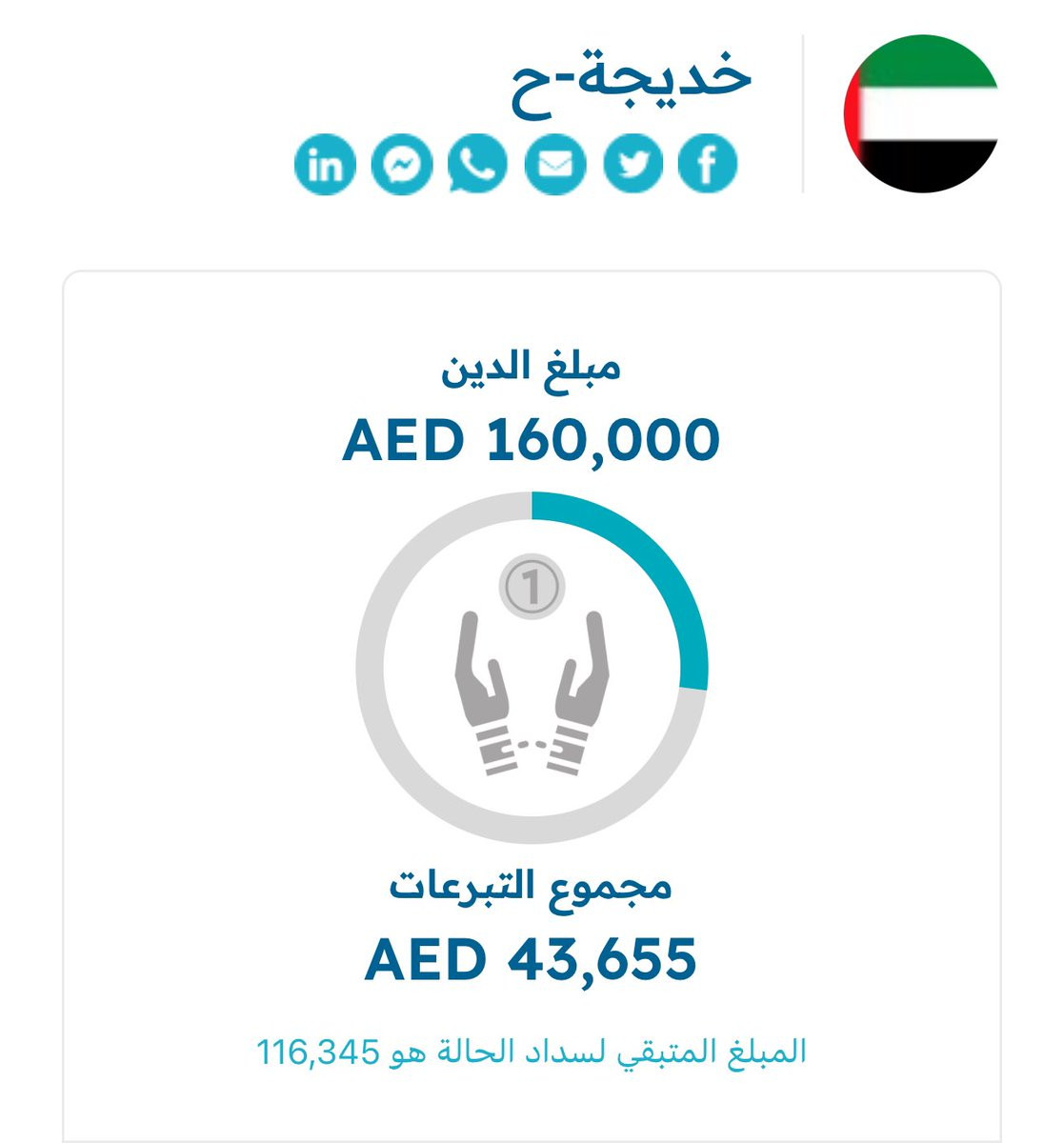
Task: Send this case by email
Action: [x=555, y=165]
